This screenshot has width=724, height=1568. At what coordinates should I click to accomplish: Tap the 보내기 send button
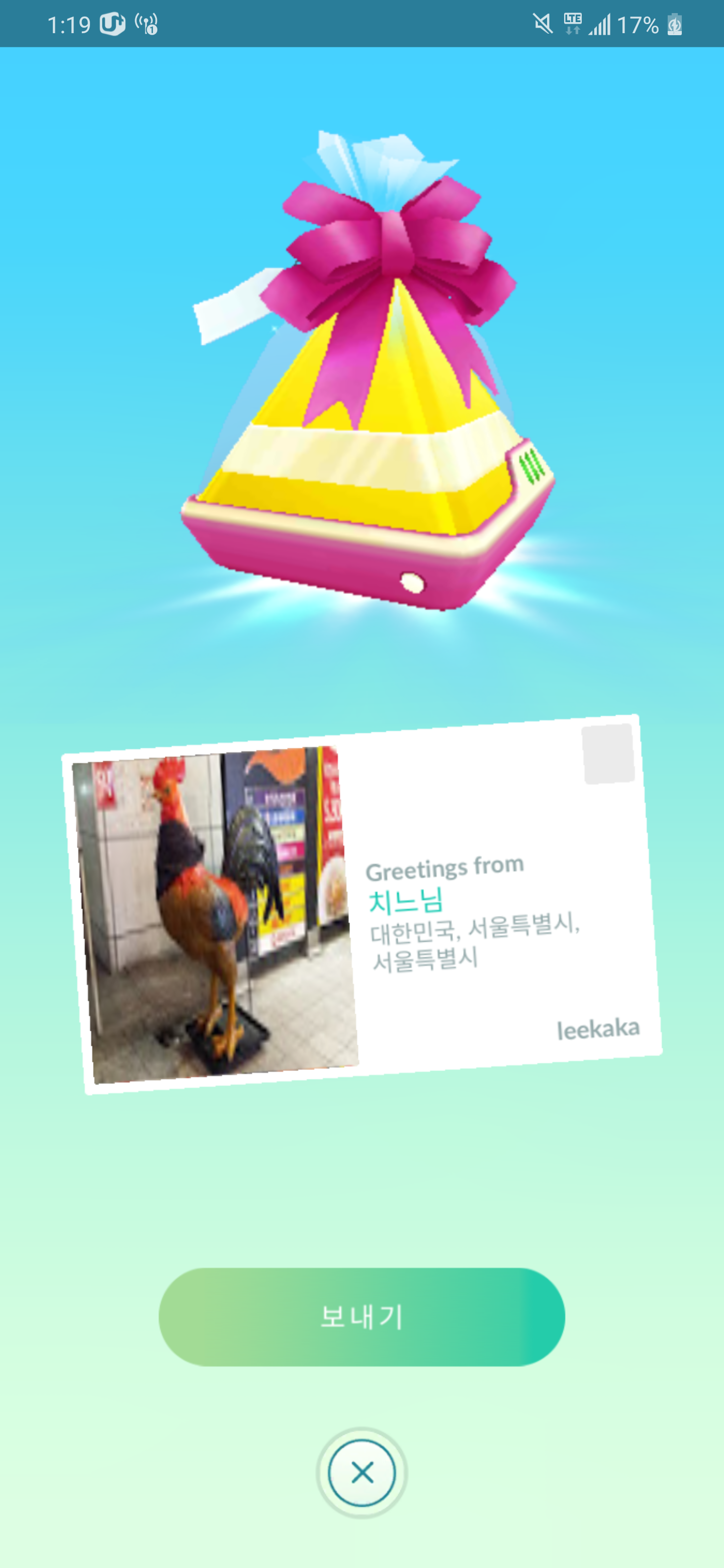coord(361,1317)
